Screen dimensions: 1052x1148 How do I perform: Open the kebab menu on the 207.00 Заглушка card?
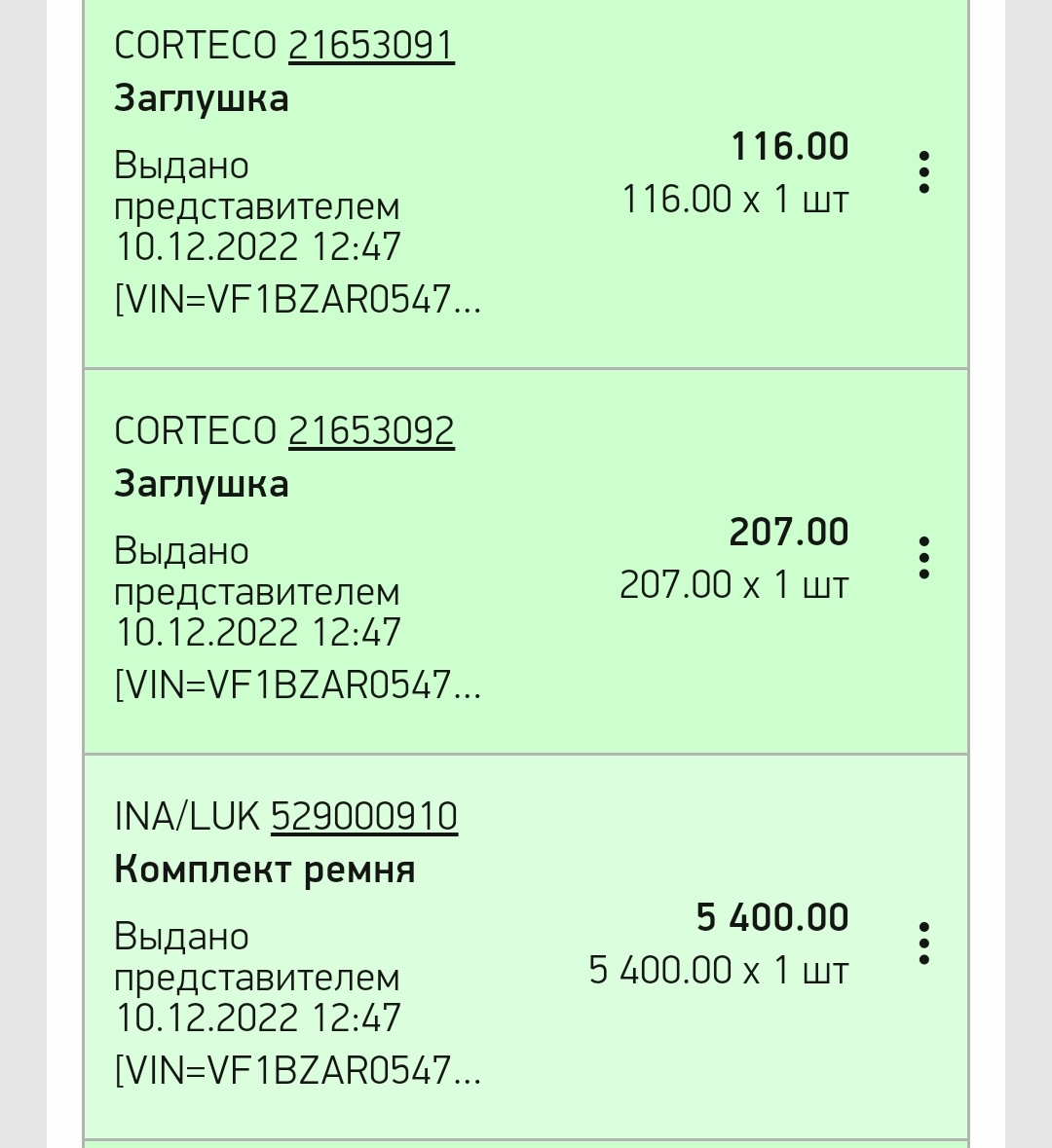923,557
